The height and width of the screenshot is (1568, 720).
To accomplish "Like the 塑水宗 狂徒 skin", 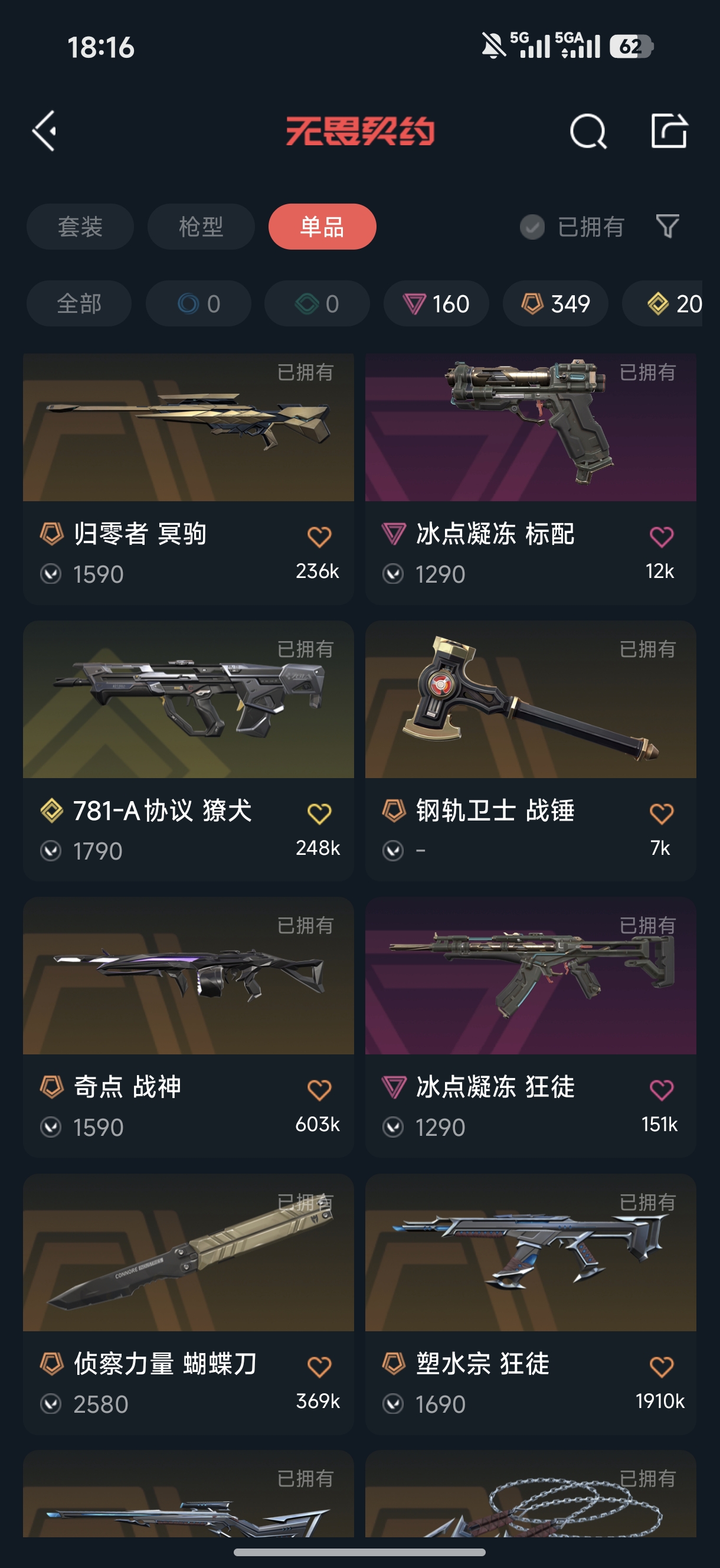I will pos(661,1367).
